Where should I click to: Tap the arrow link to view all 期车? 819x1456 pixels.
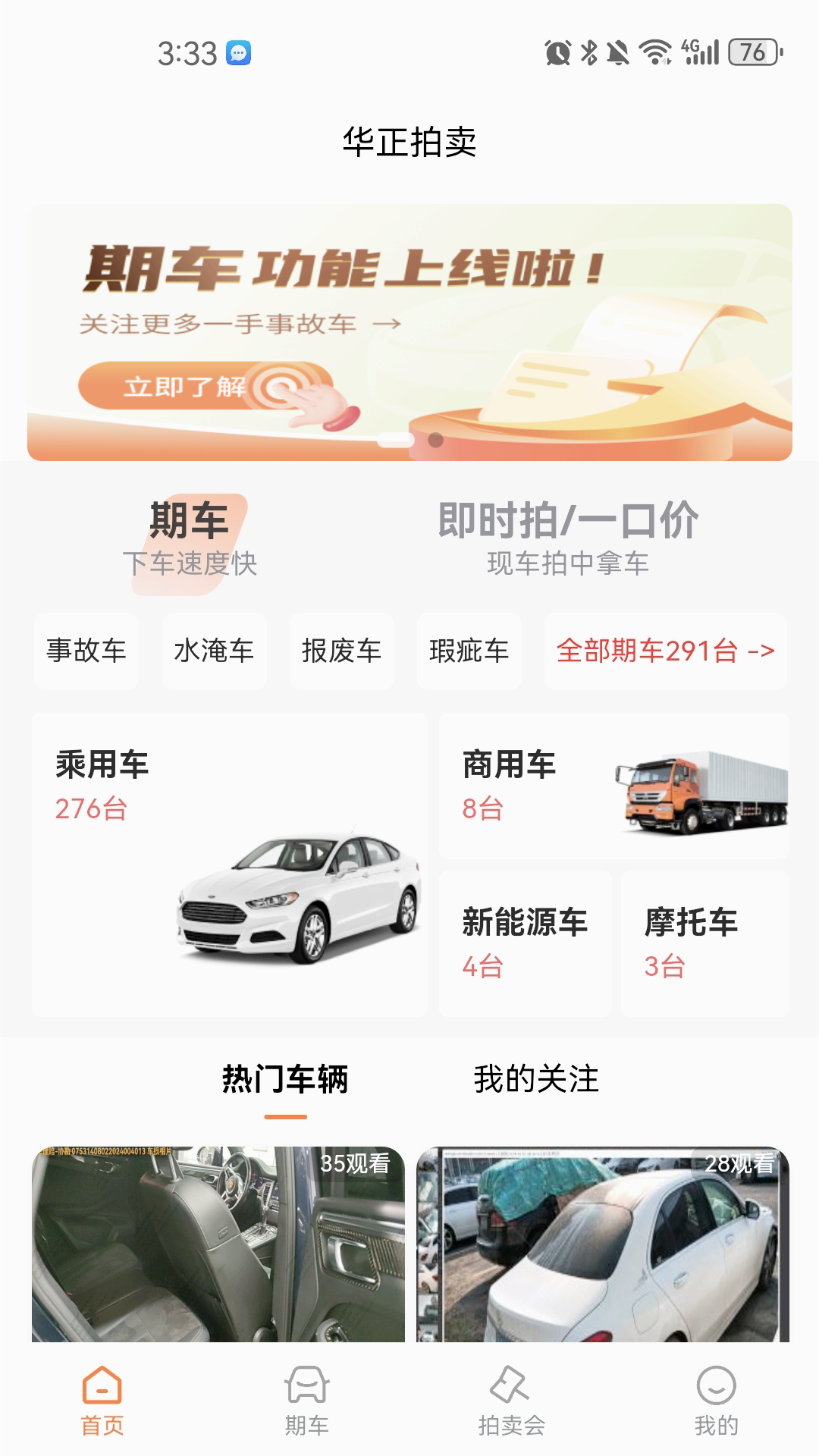(x=763, y=651)
